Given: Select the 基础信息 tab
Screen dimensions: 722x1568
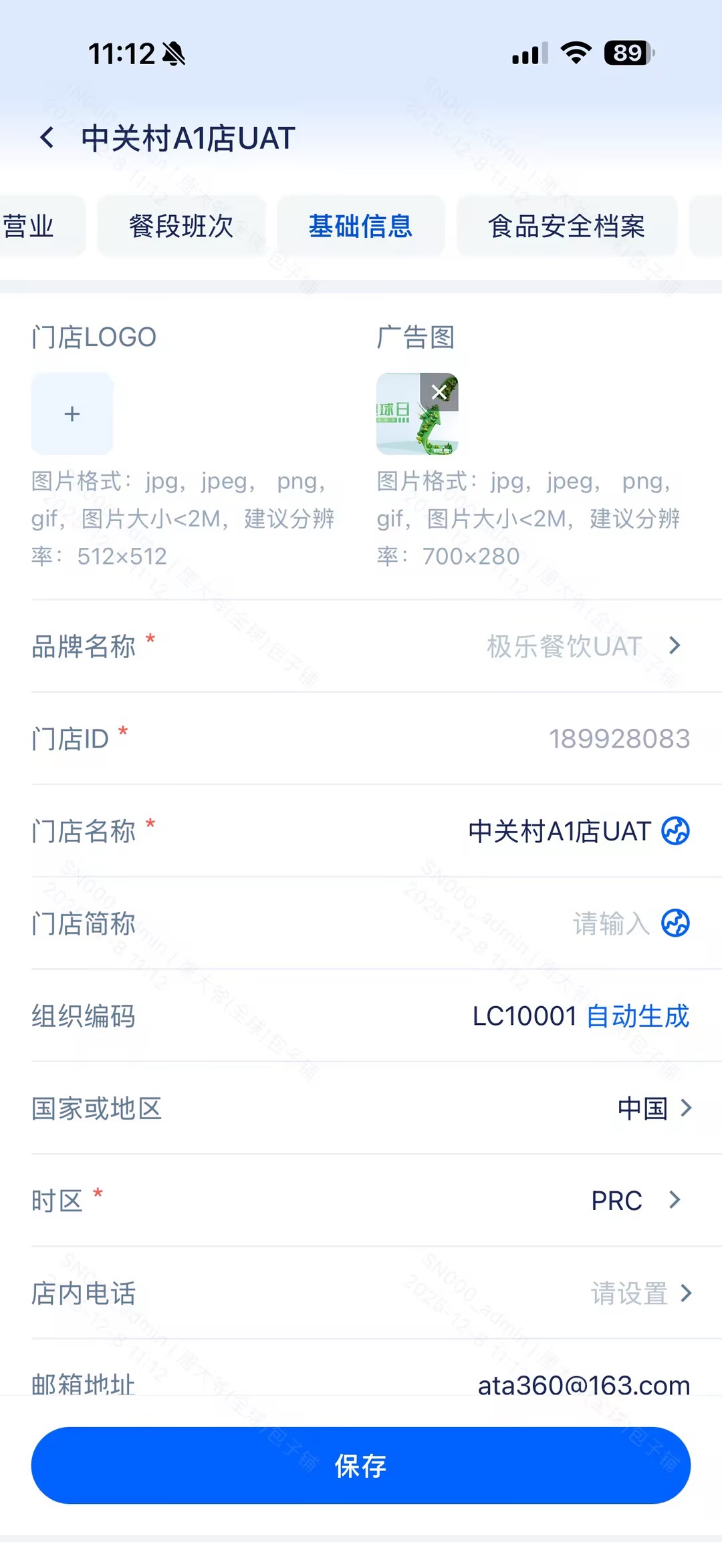Looking at the screenshot, I should point(360,226).
